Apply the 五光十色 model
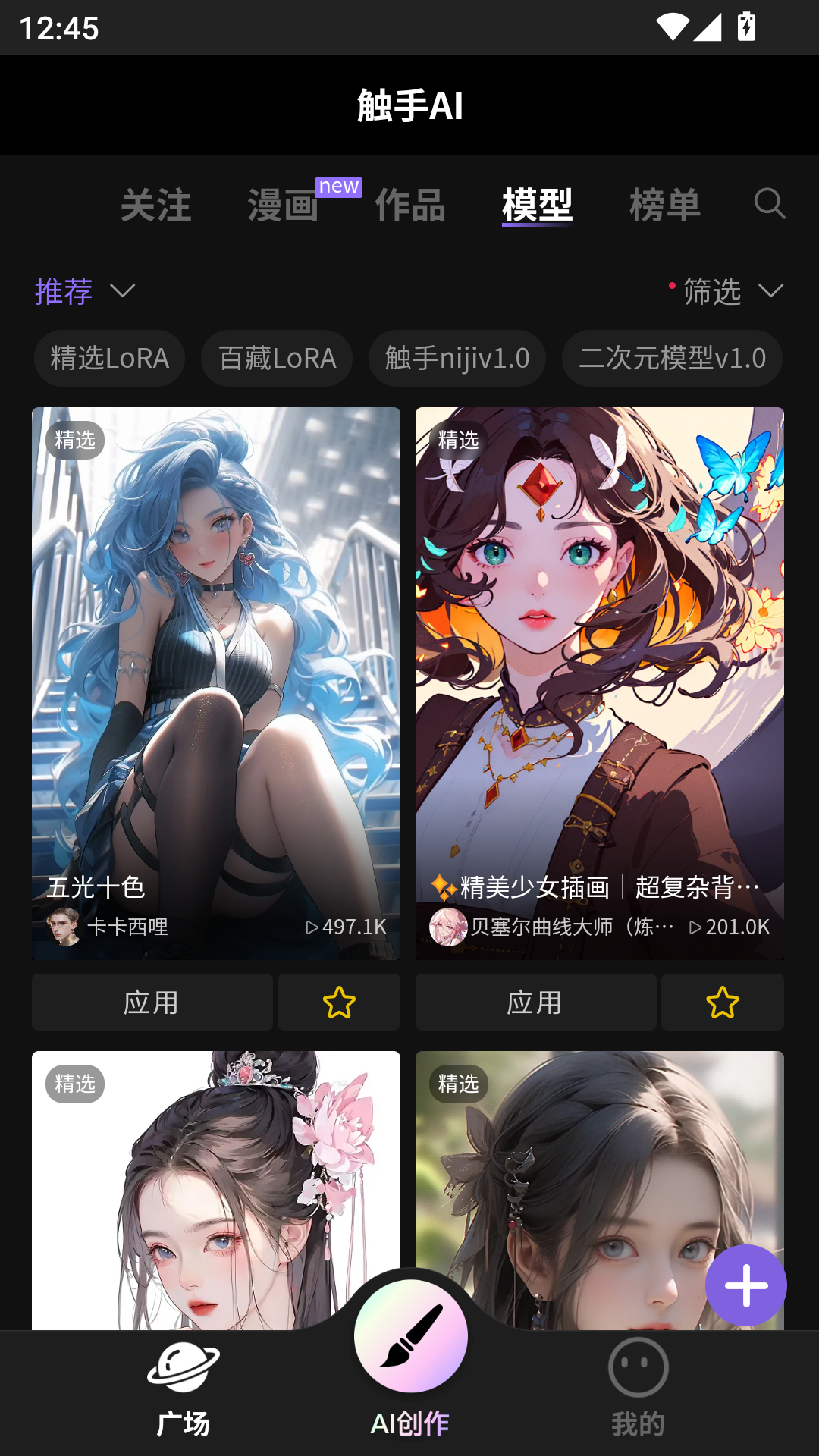 pyautogui.click(x=152, y=1003)
